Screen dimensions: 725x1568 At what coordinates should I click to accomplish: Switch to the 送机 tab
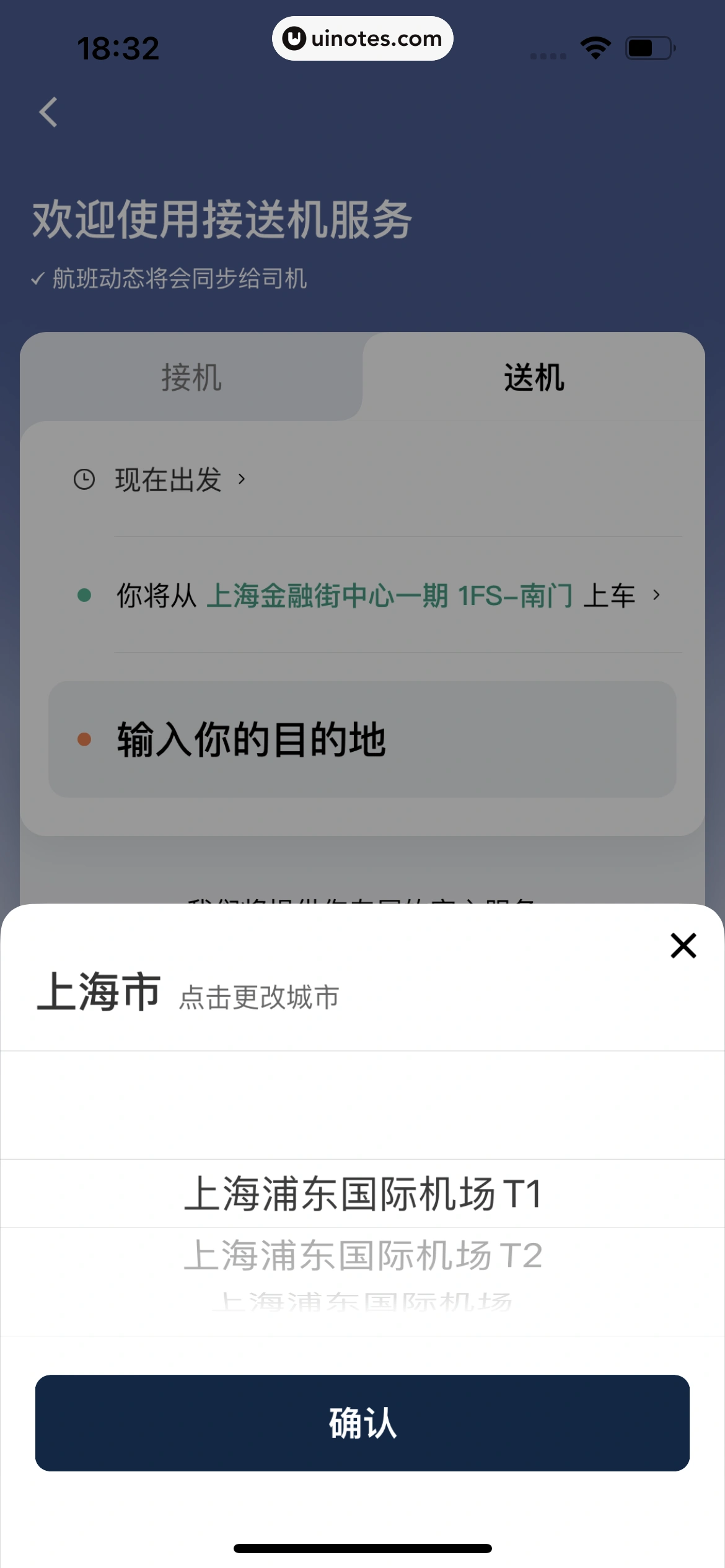534,377
